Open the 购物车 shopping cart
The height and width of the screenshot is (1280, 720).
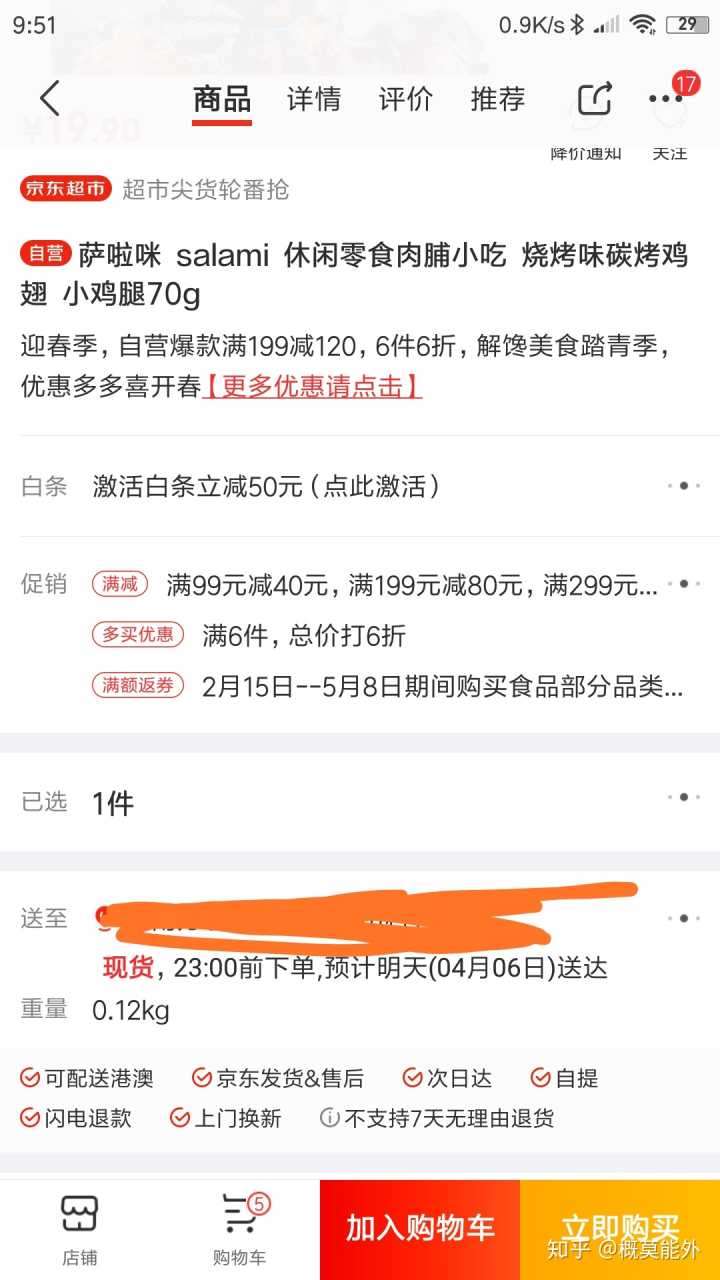pos(240,1229)
